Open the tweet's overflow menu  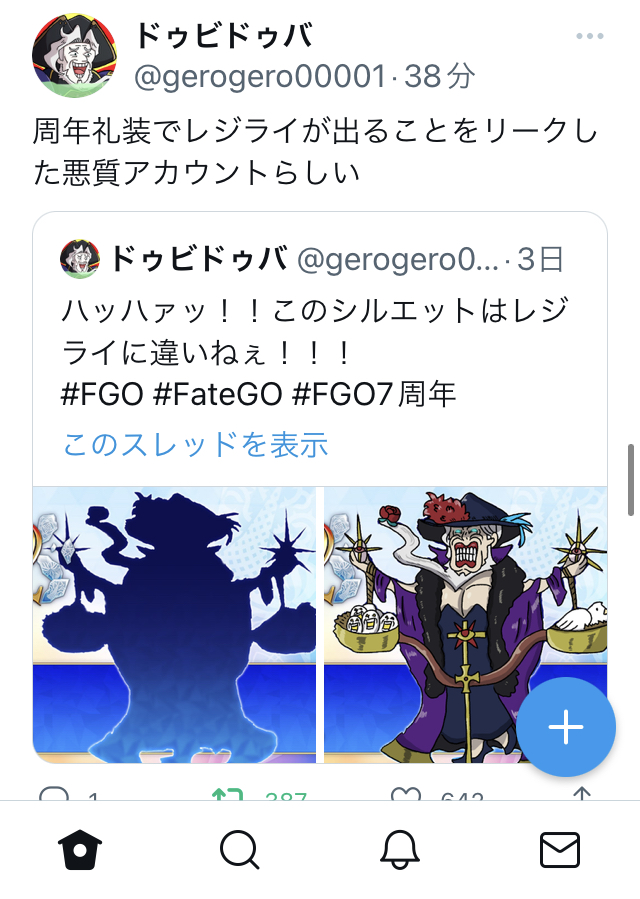pyautogui.click(x=590, y=37)
